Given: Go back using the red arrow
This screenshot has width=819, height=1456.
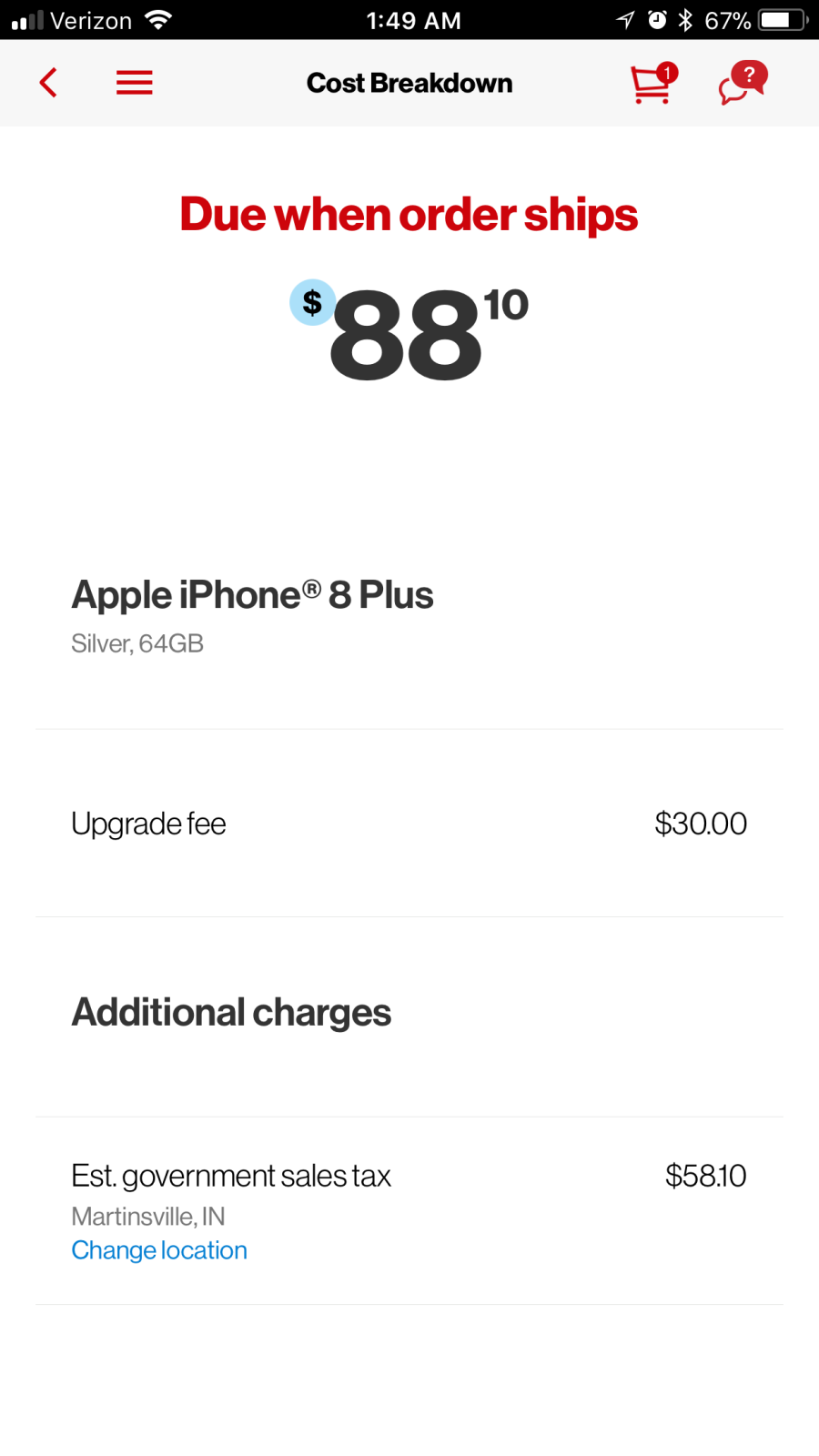Looking at the screenshot, I should [x=49, y=83].
